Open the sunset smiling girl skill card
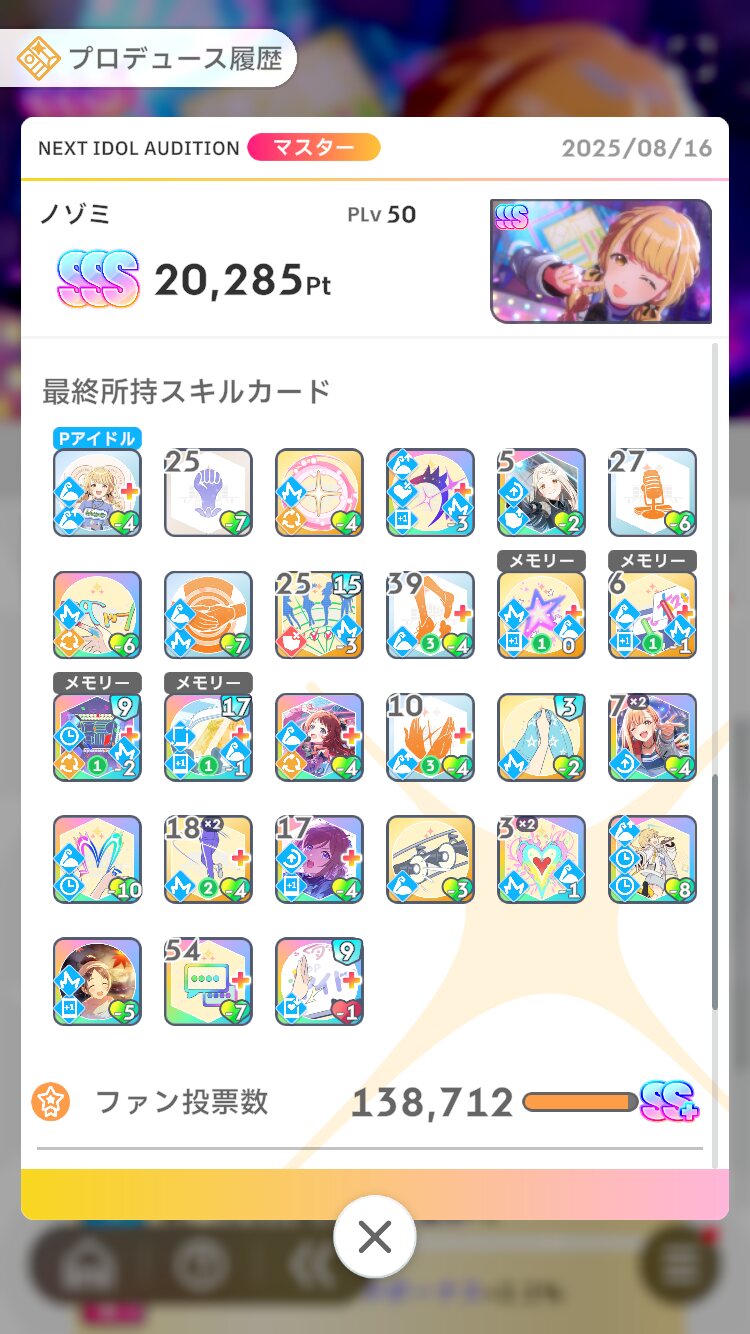This screenshot has width=750, height=1334. pyautogui.click(x=97, y=981)
